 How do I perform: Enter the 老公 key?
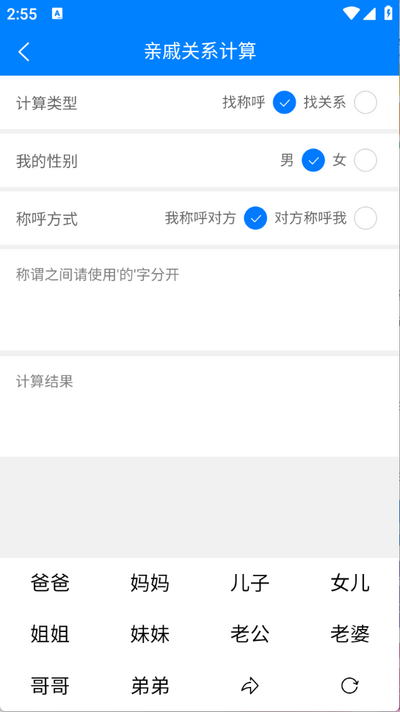pos(250,634)
